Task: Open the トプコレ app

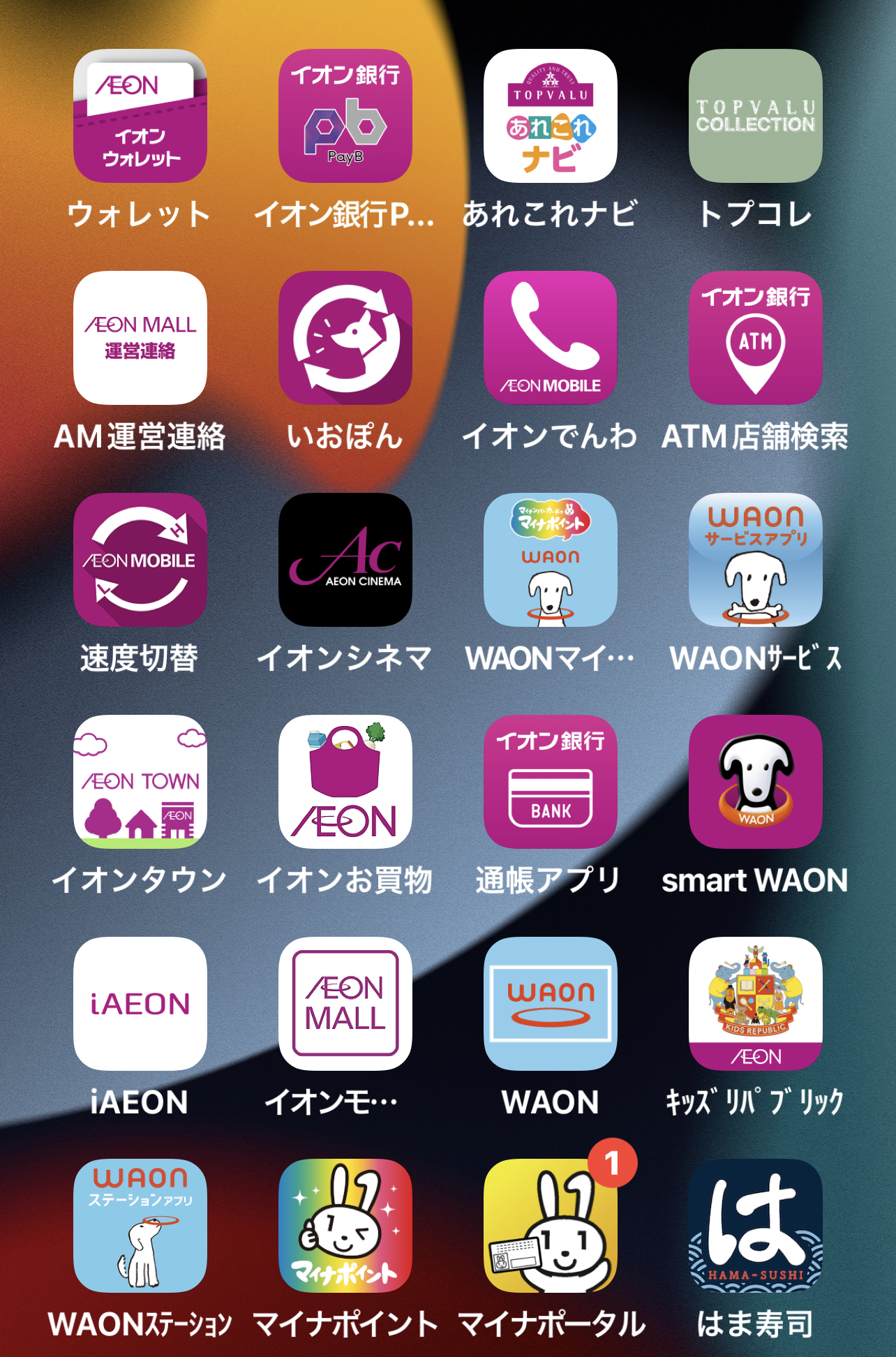Action: (x=756, y=116)
